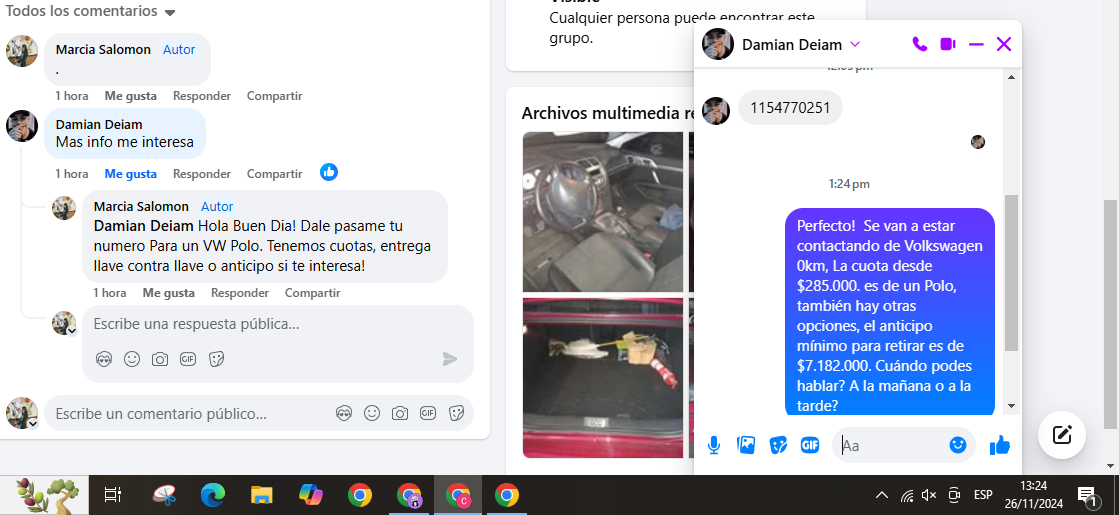Send a thumbs-up in the chat

coord(999,445)
